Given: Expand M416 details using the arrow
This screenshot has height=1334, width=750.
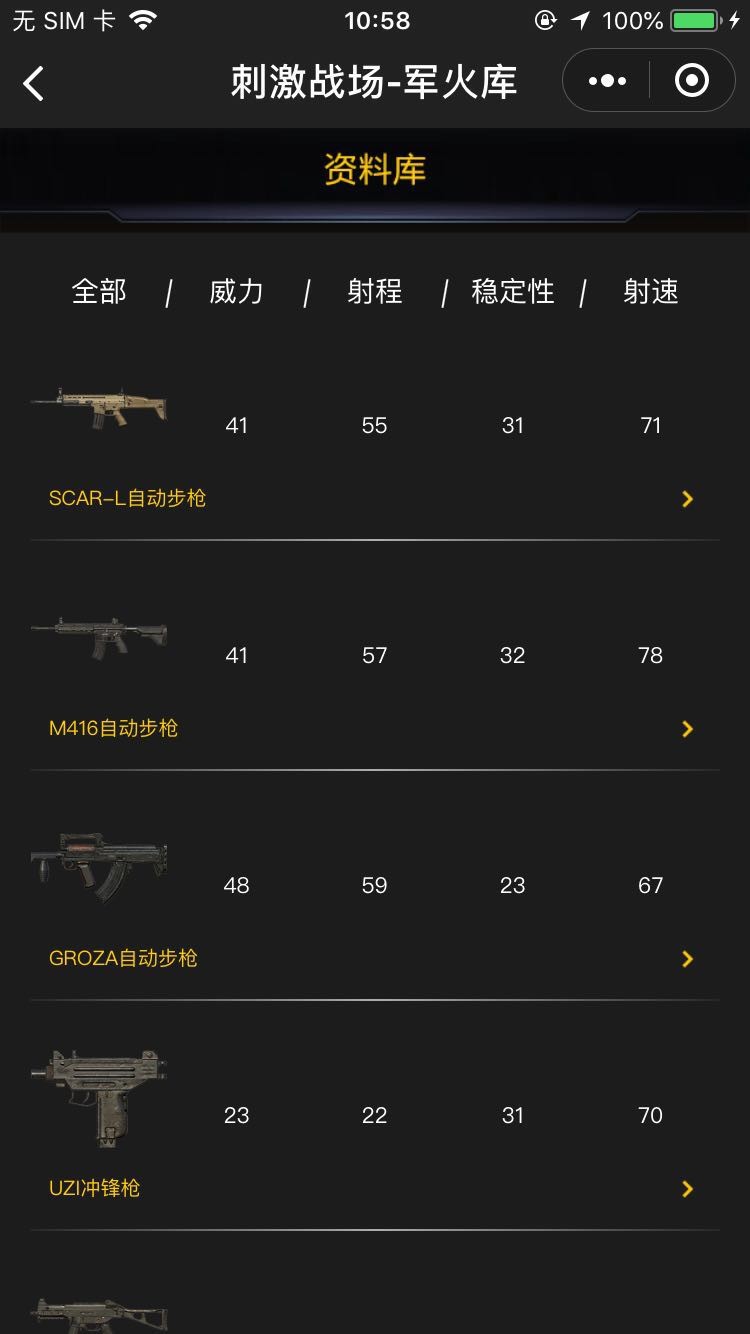Looking at the screenshot, I should 687,728.
